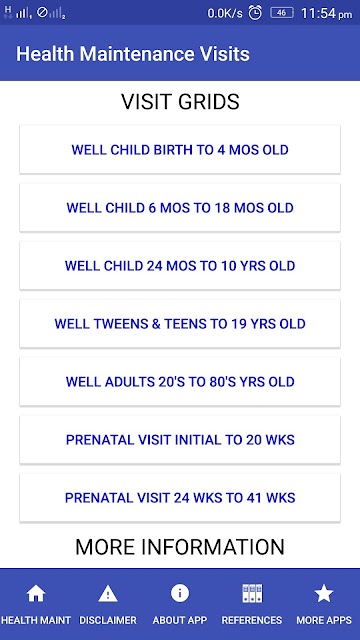Open Prenatal Visit Initial to 20 Wks
Screen dimensions: 360x640
coord(180,440)
